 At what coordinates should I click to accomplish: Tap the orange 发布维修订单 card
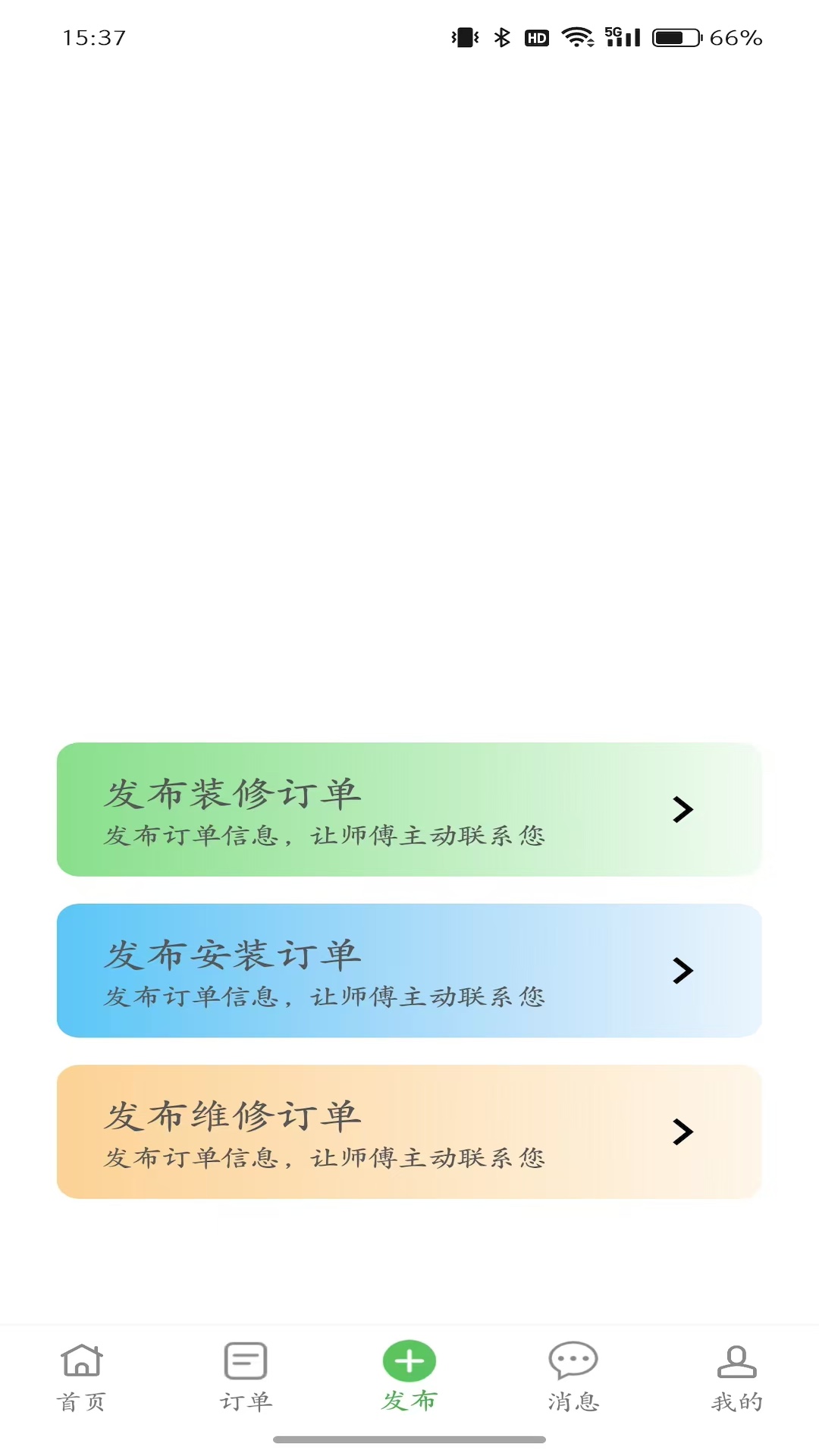pos(409,1131)
